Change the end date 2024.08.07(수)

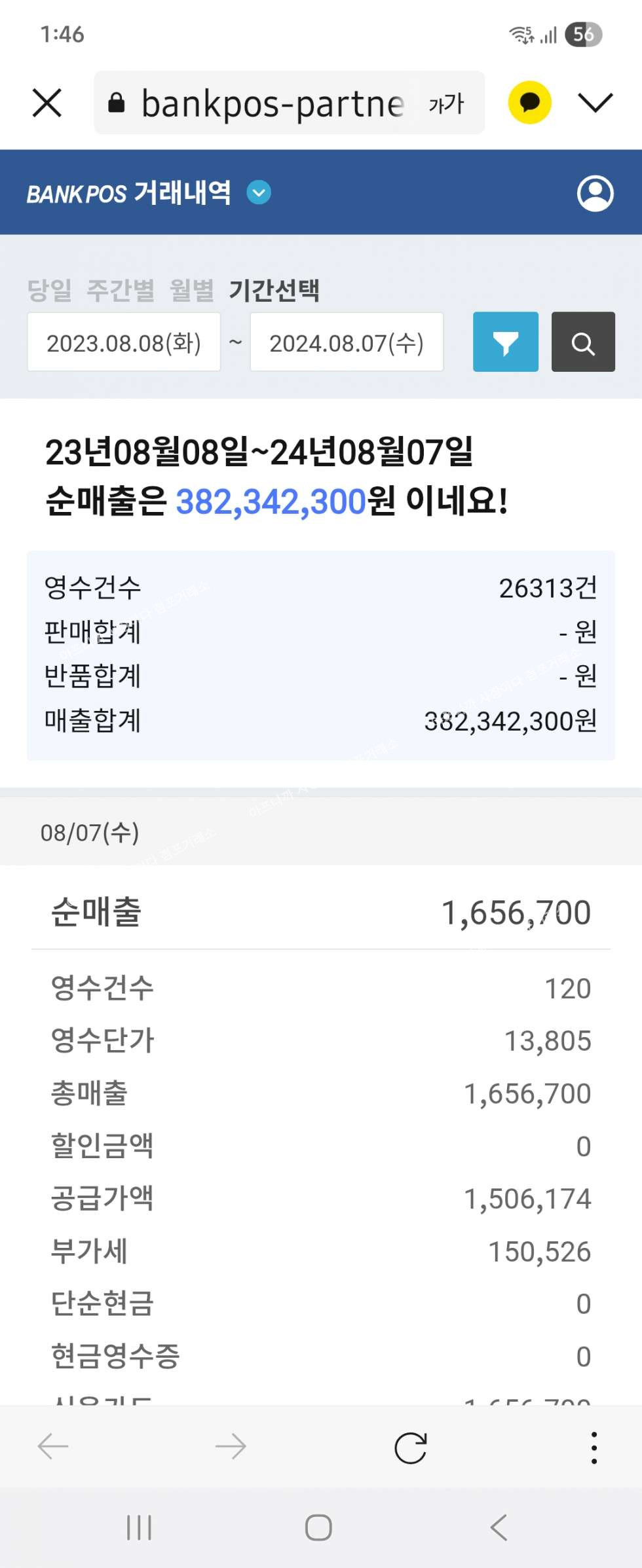point(347,342)
